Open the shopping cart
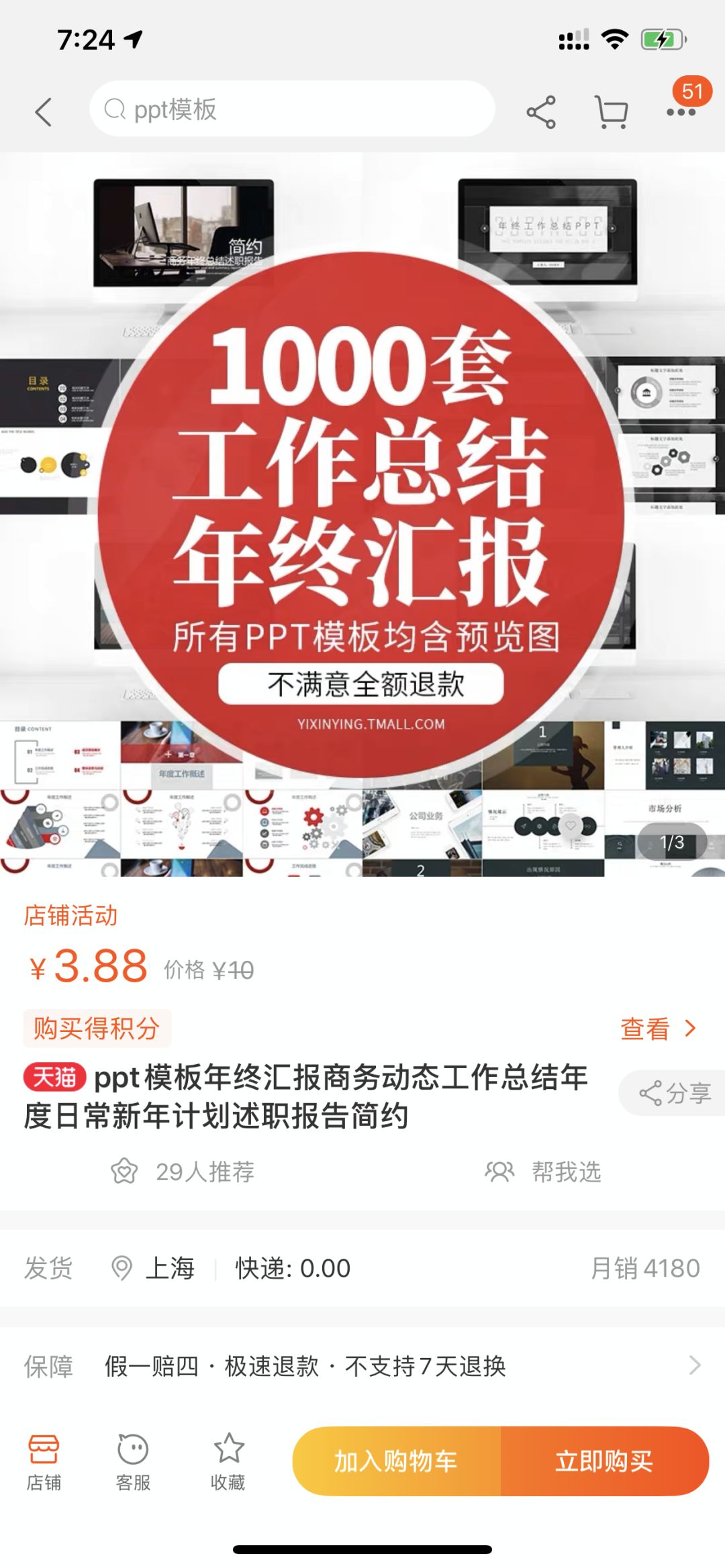 (x=611, y=111)
